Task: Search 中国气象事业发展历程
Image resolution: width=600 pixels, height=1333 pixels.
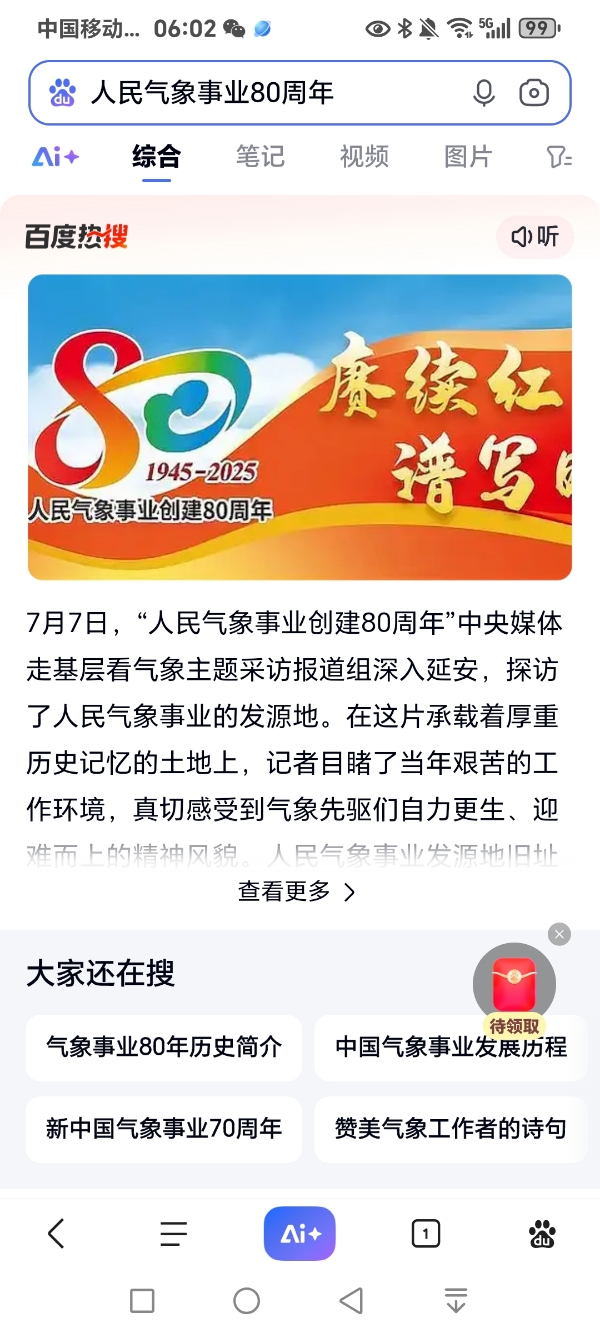Action: 451,1047
